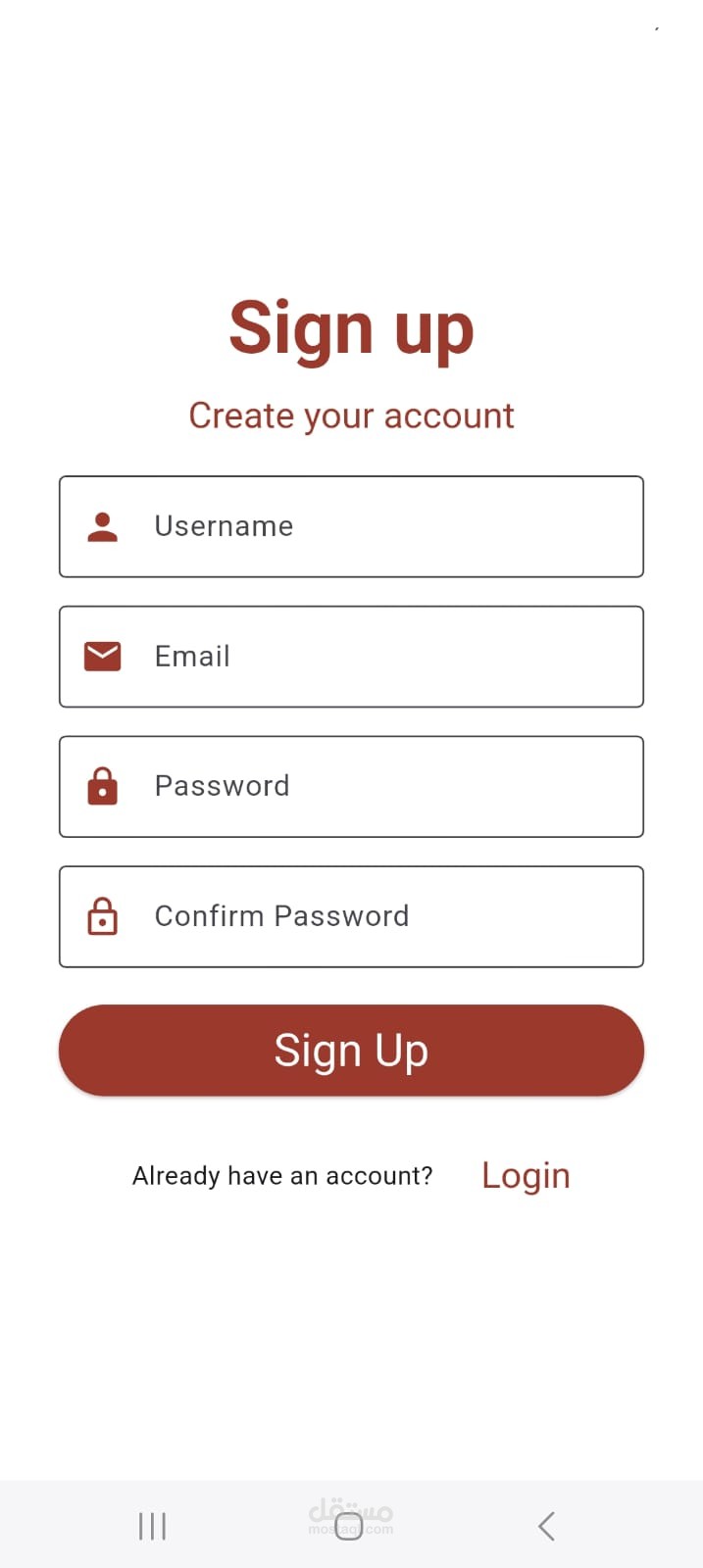Tap into the Password field
Screen dimensions: 703x1568
351,787
